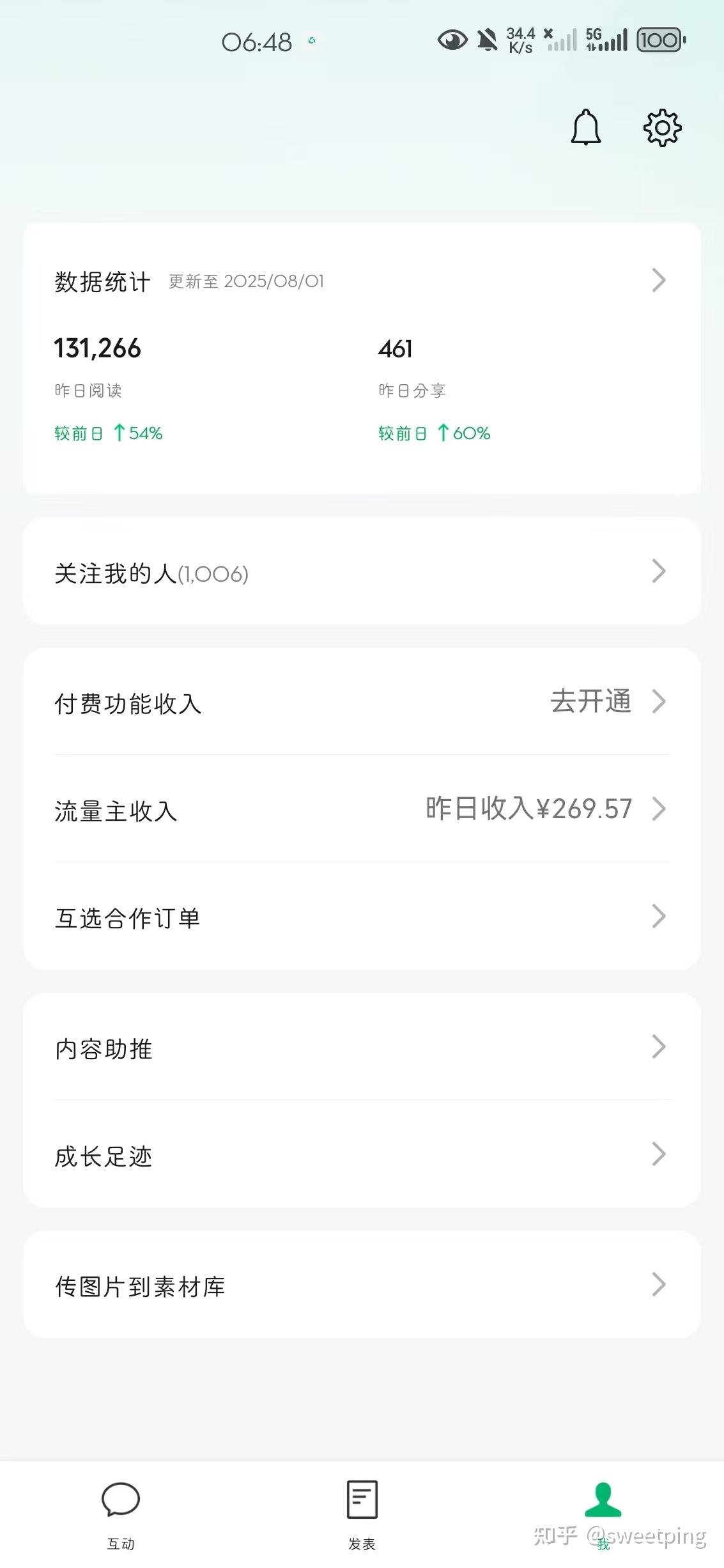Open 互选合作订单
Viewport: 724px width, 1568px height.
tap(362, 917)
